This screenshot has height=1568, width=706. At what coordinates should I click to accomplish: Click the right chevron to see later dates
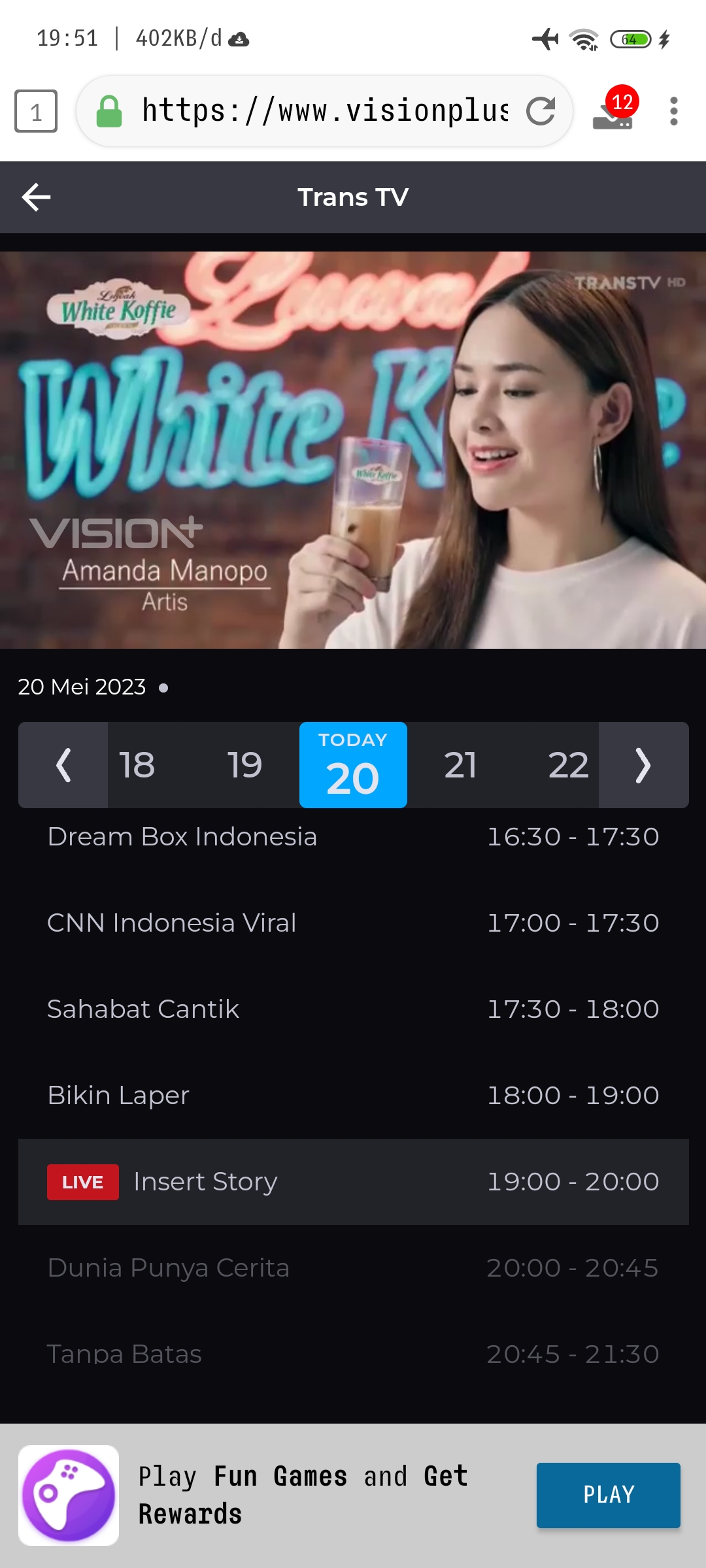click(x=643, y=764)
